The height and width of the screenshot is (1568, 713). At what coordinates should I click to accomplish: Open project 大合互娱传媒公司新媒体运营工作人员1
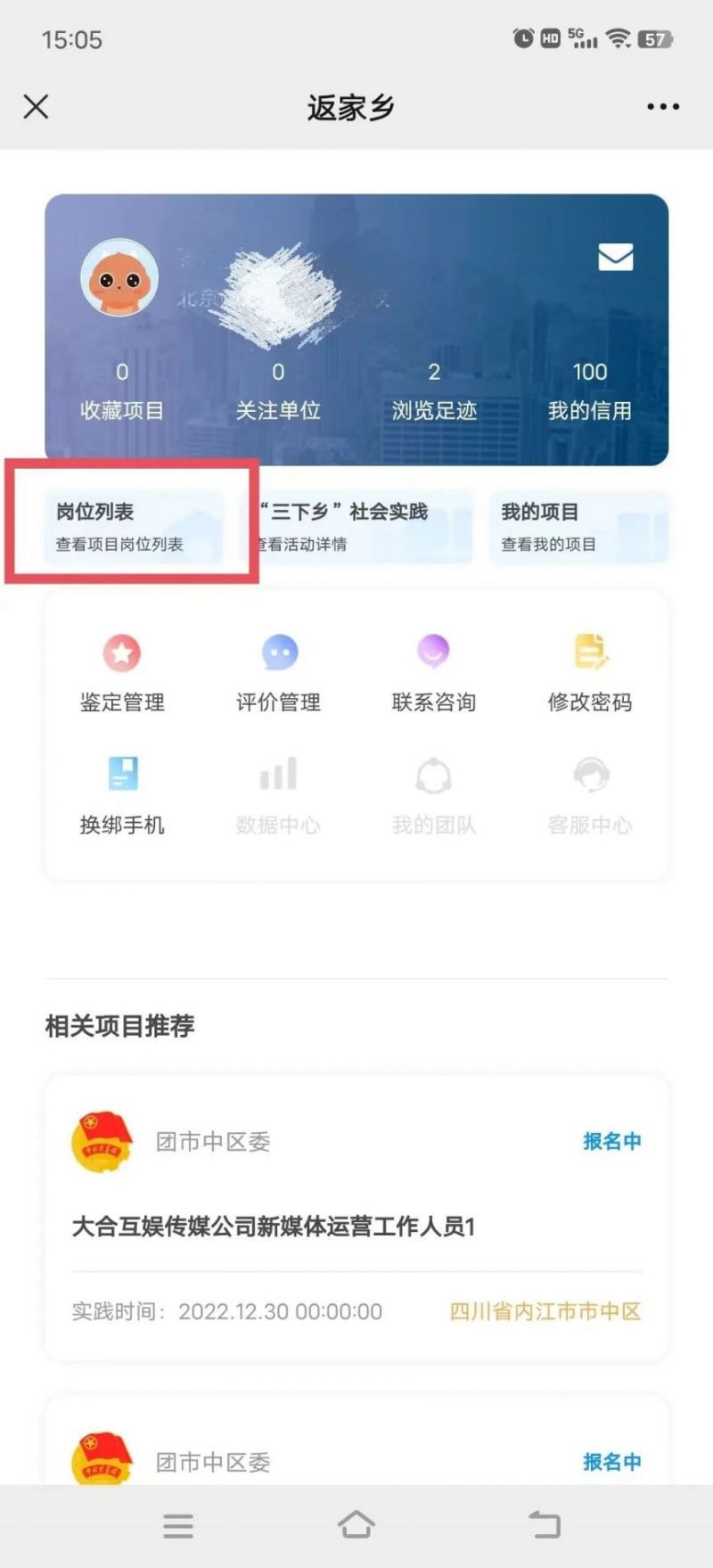pyautogui.click(x=275, y=1227)
